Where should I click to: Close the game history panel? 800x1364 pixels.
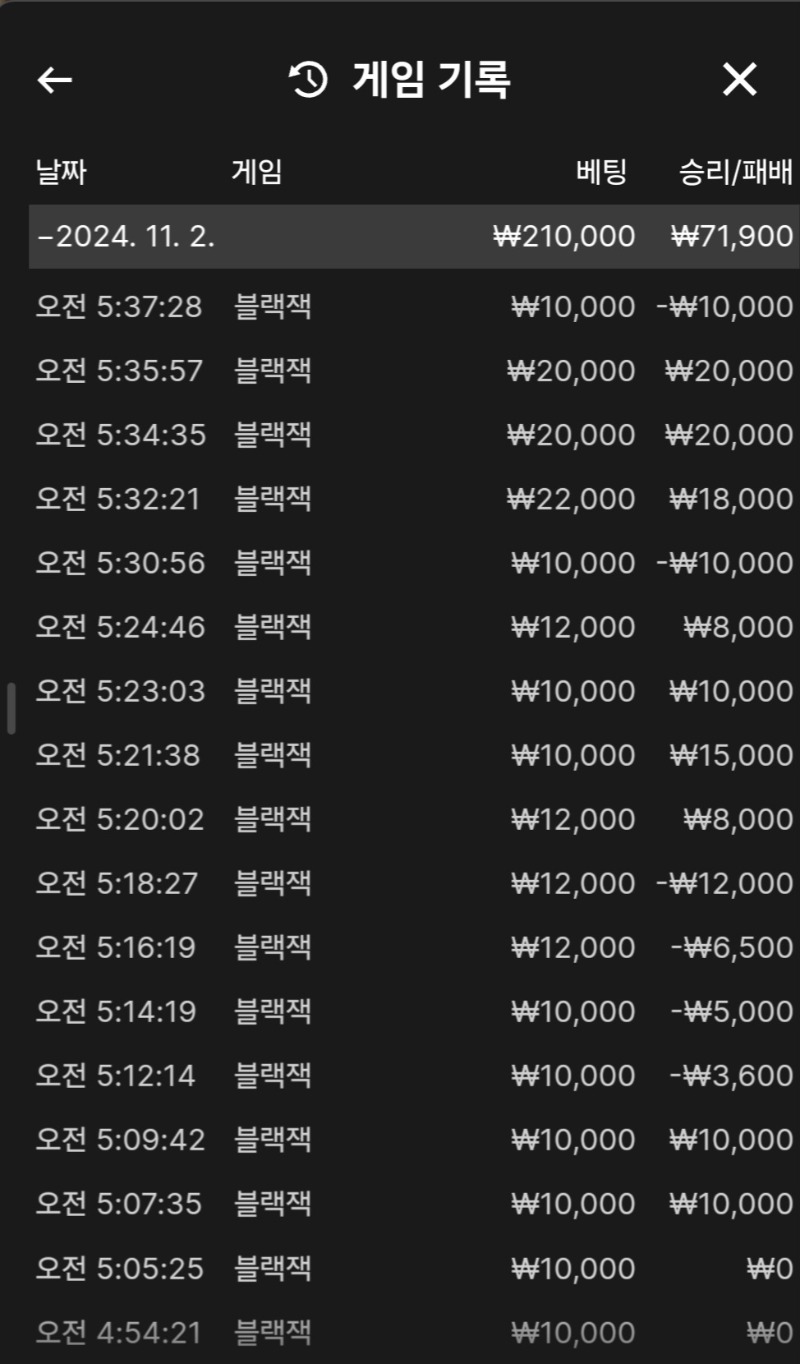coord(740,80)
